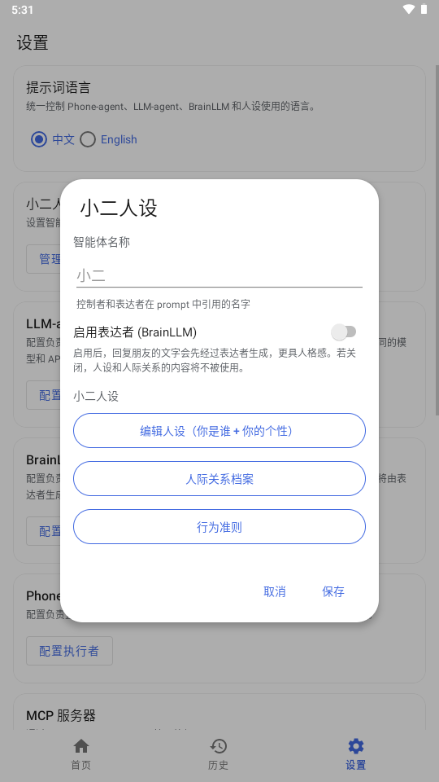Open 编辑人设（你是谁 + 你的个性）
Image resolution: width=439 pixels, height=782 pixels.
point(219,430)
